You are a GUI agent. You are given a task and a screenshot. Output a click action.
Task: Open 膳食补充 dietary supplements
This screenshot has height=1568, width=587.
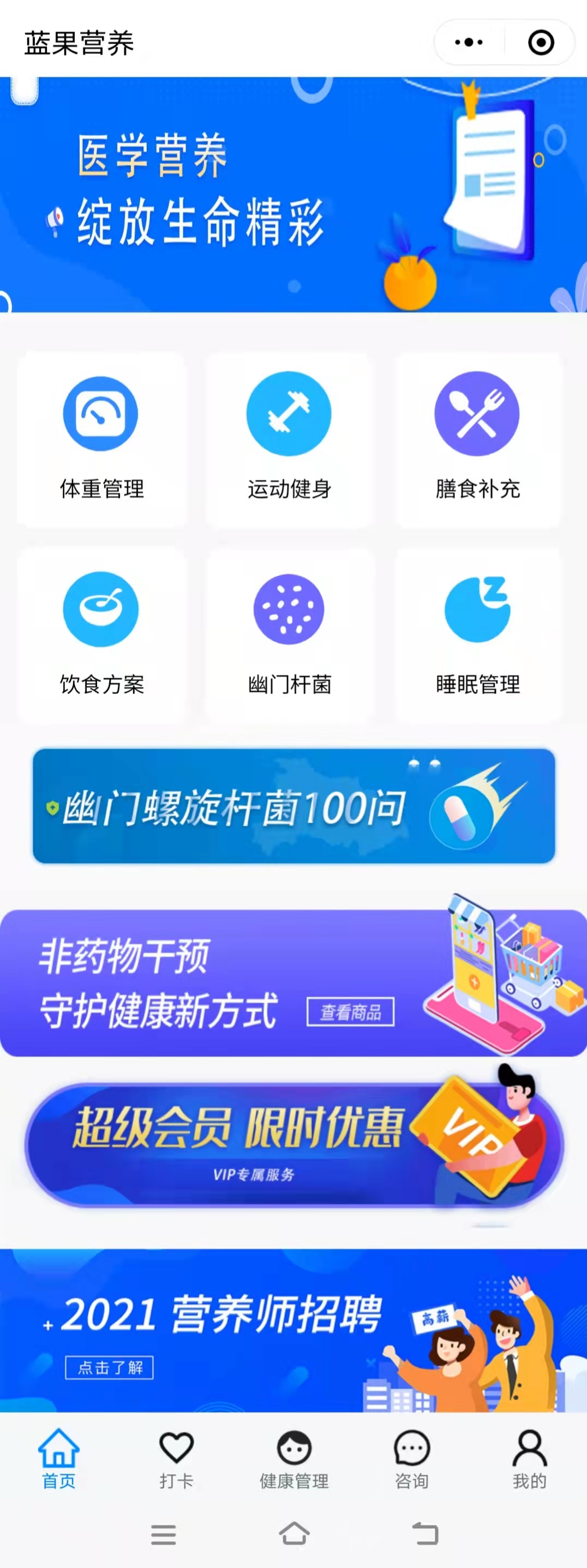tap(477, 439)
